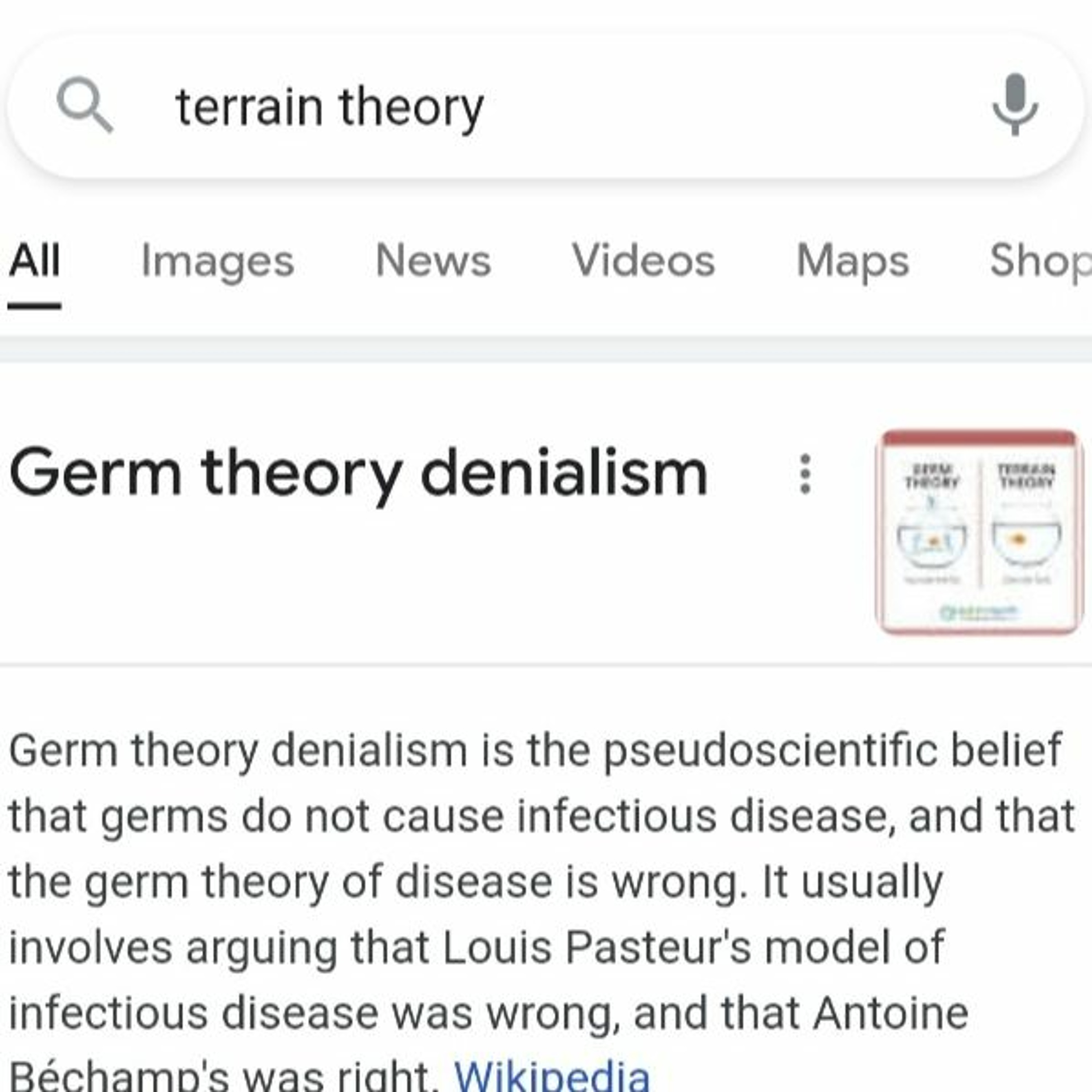Switch to the Maps tab
The width and height of the screenshot is (1092, 1092).
coord(852,261)
